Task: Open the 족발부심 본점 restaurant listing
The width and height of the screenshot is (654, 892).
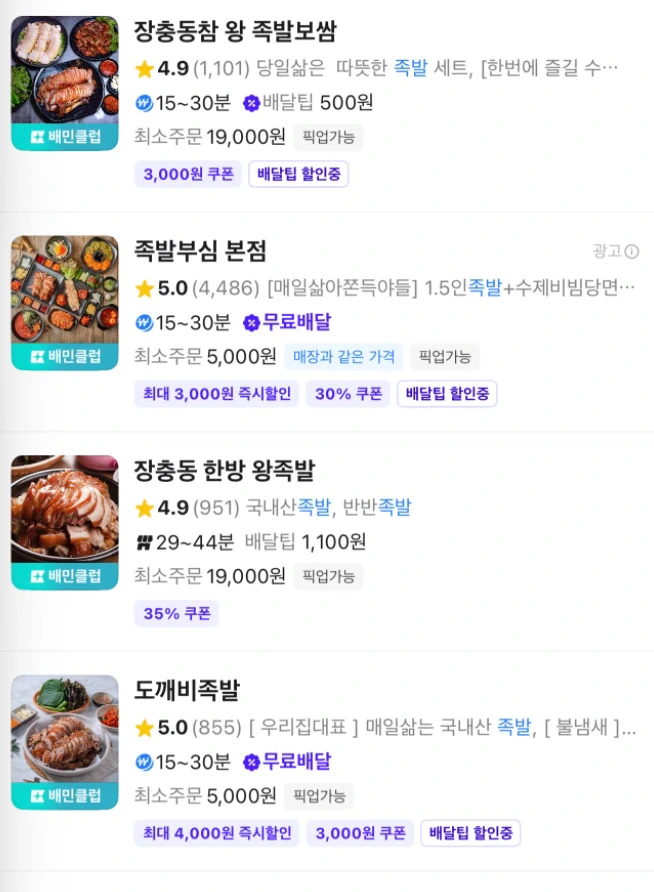Action: (200, 250)
